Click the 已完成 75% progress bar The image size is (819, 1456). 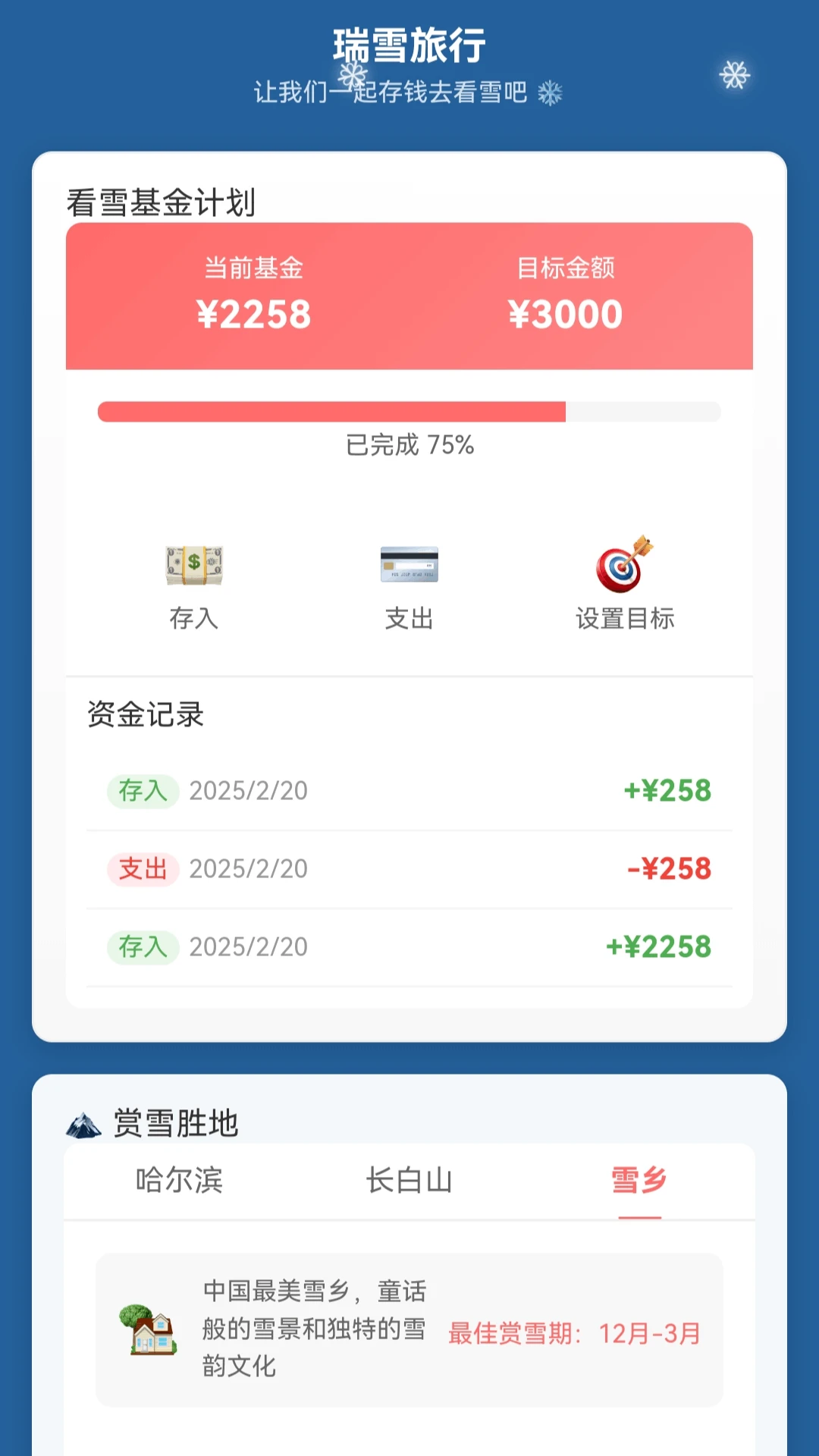pos(409,412)
